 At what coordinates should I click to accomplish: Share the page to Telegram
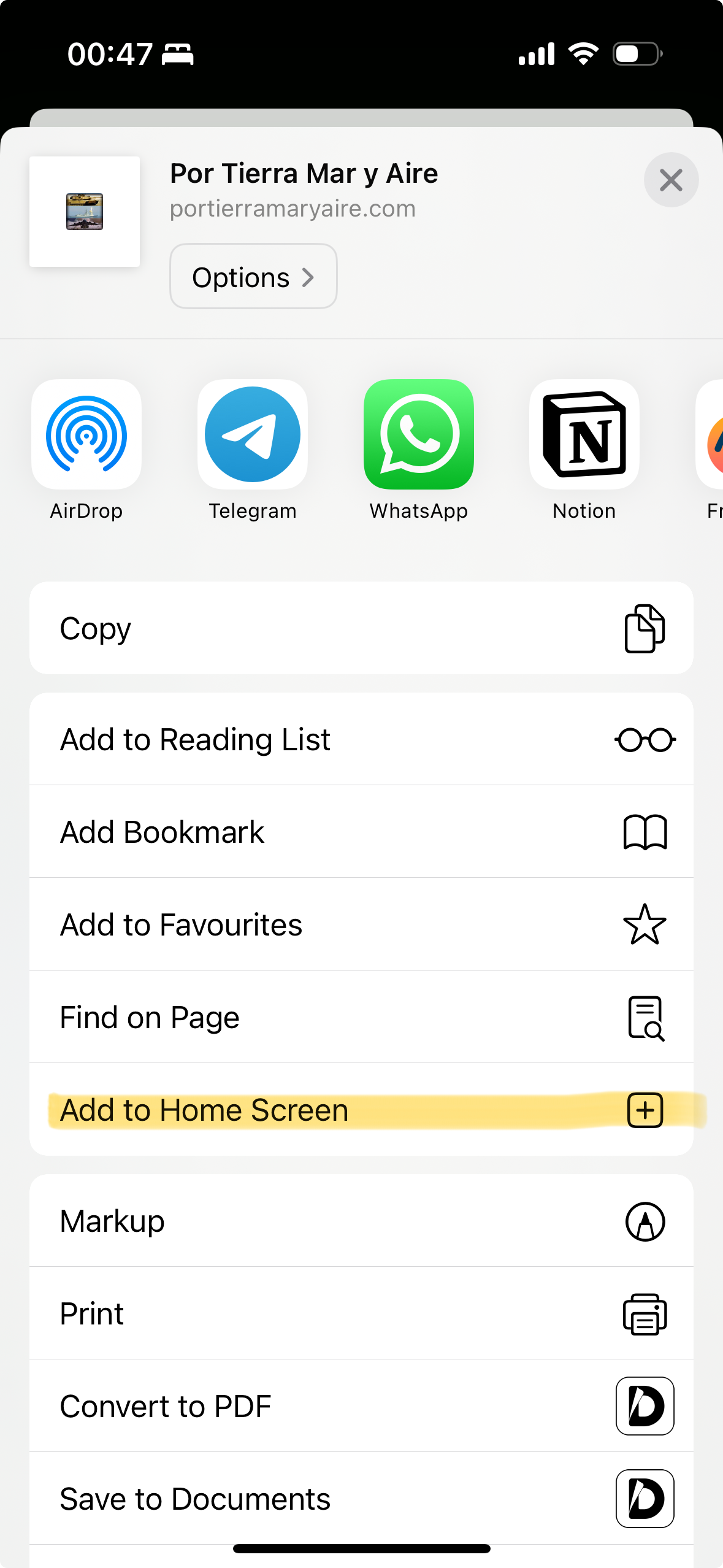[x=253, y=434]
